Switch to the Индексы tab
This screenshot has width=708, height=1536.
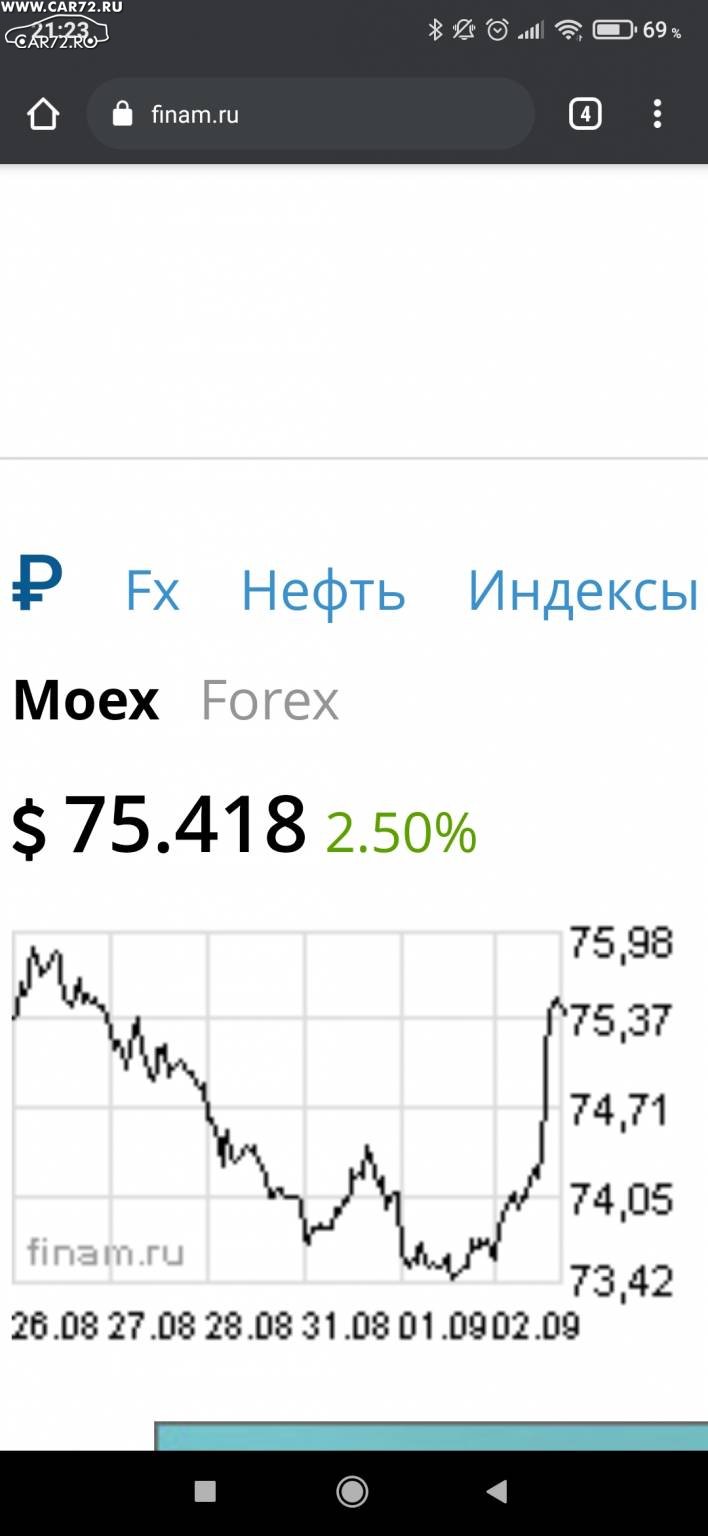582,590
